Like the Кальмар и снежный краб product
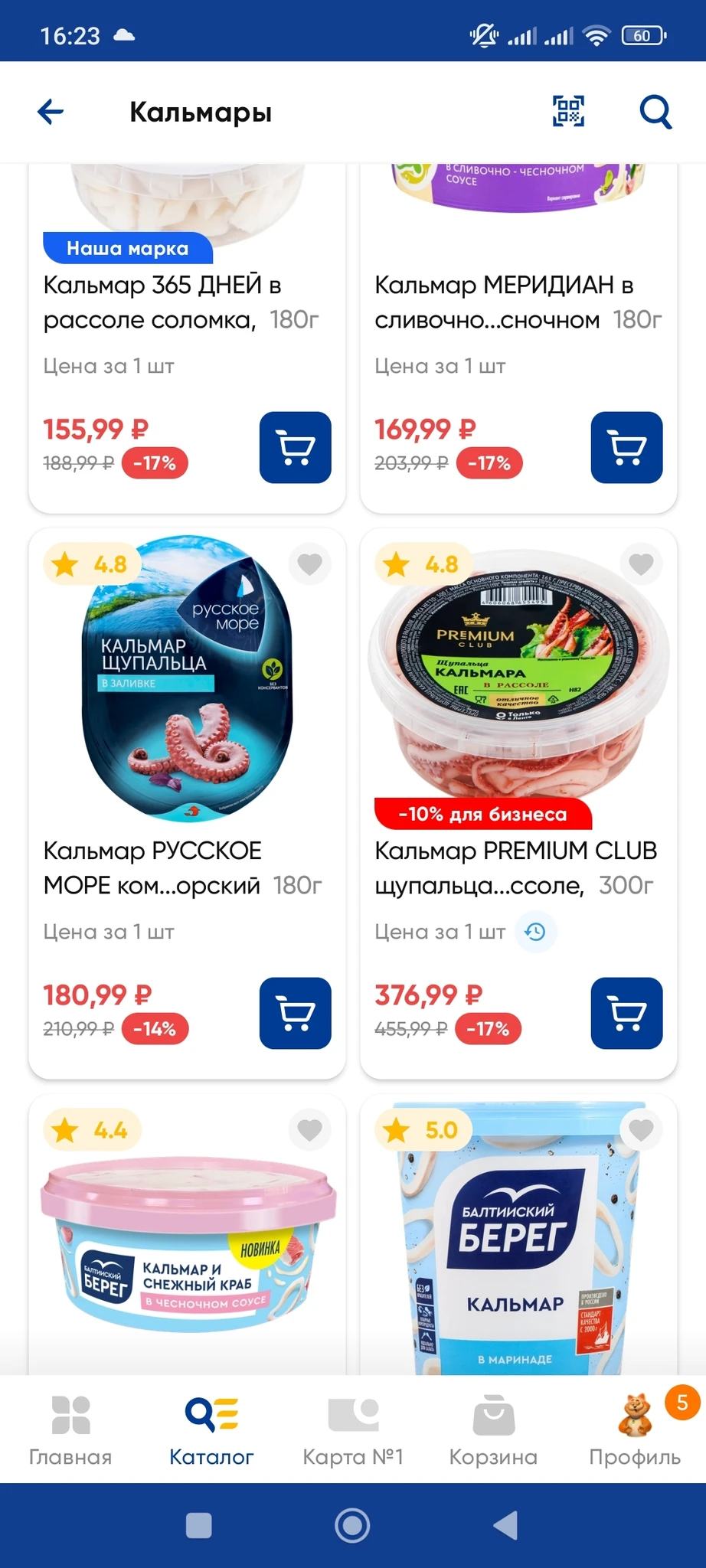Image resolution: width=706 pixels, height=1568 pixels. (x=309, y=1130)
